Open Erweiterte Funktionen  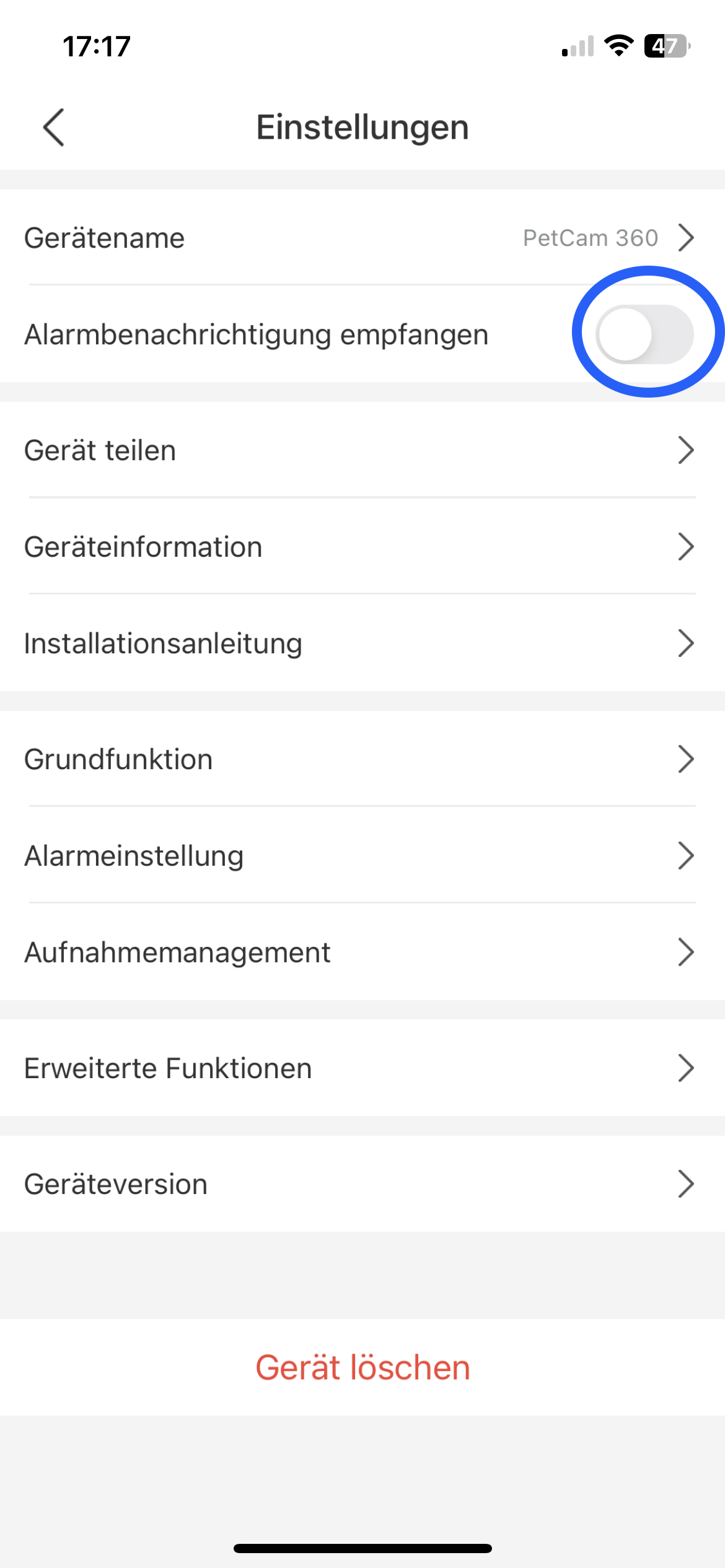pos(362,1068)
